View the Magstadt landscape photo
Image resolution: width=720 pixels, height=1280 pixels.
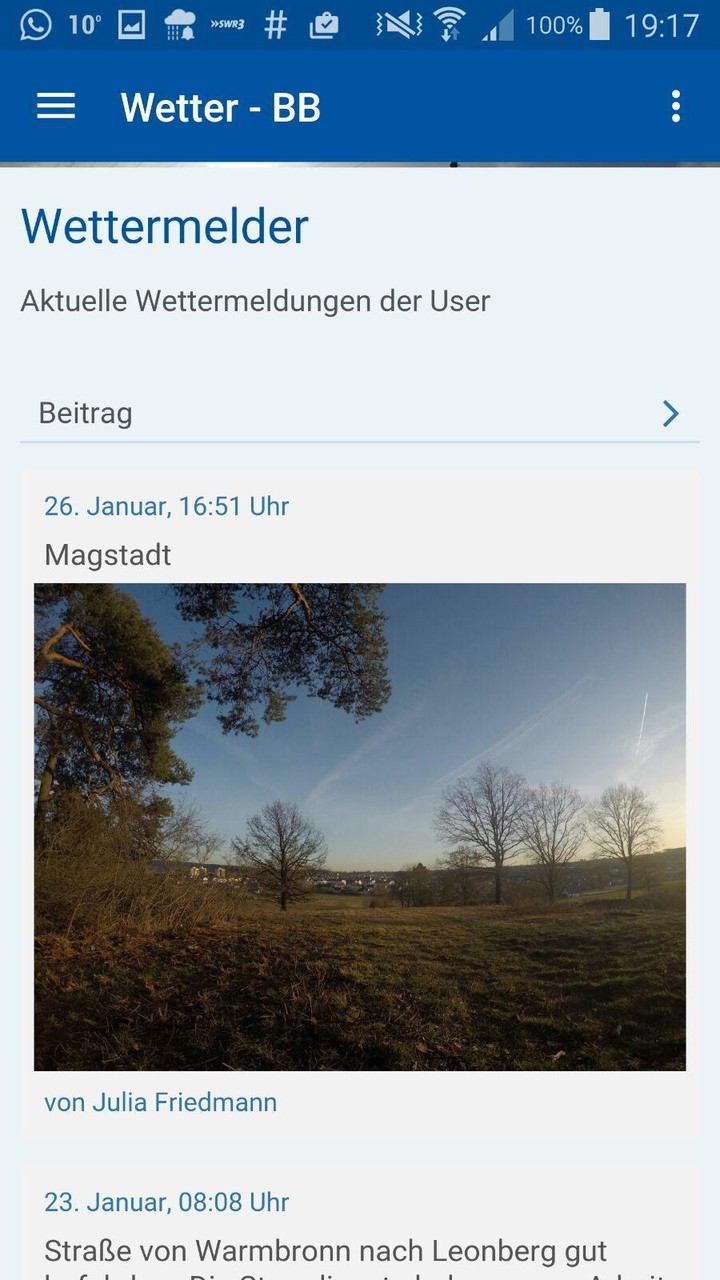[360, 828]
